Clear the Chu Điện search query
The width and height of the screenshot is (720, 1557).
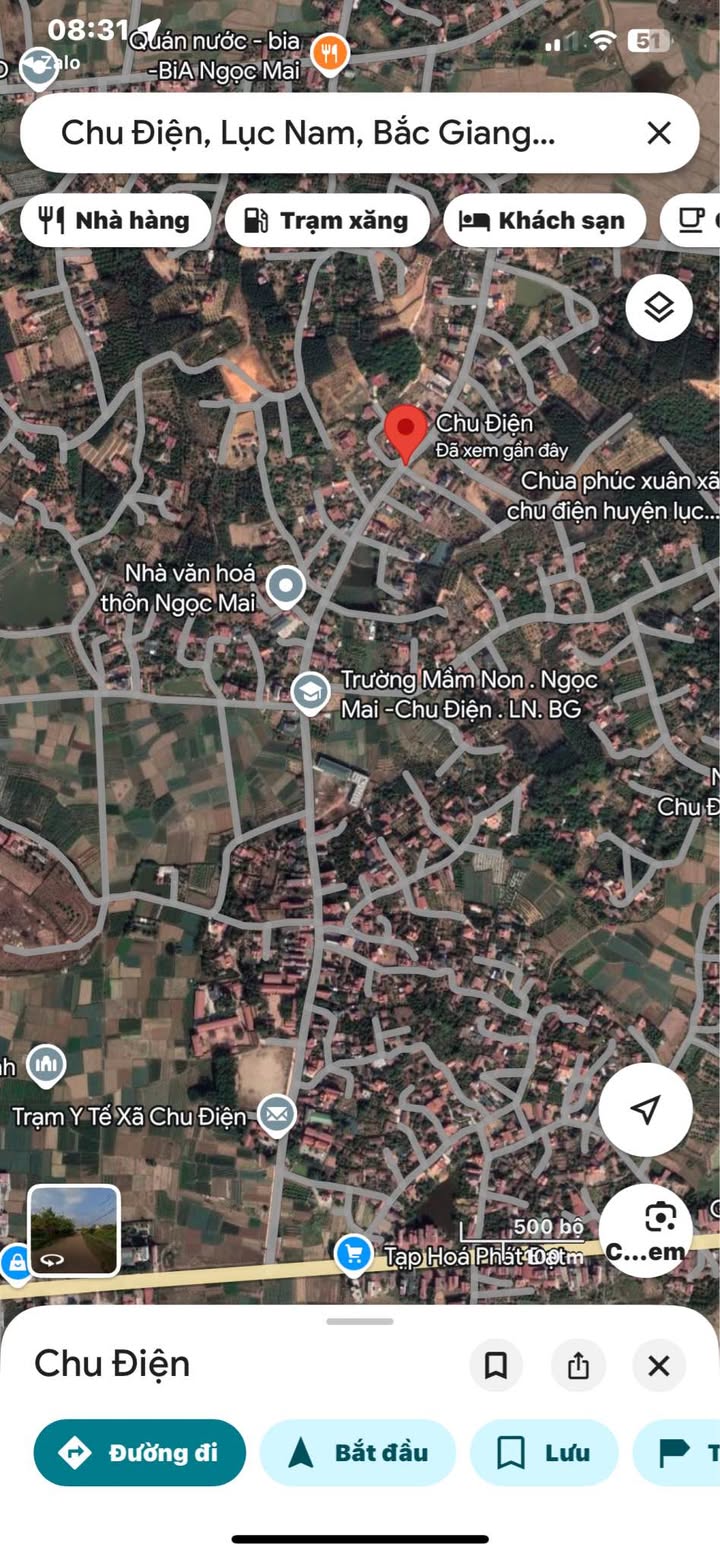[x=658, y=133]
